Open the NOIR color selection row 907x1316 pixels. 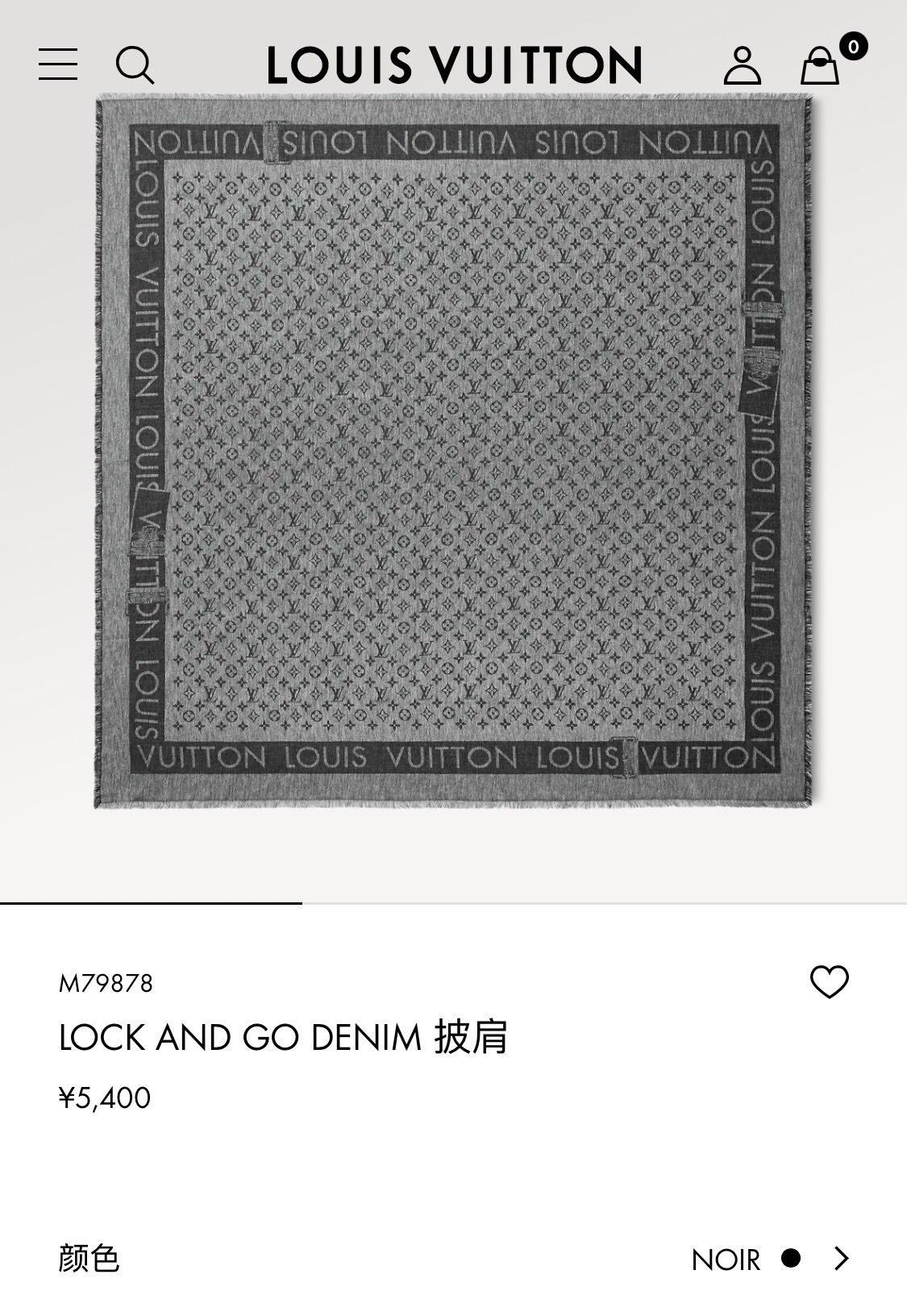click(x=453, y=1258)
